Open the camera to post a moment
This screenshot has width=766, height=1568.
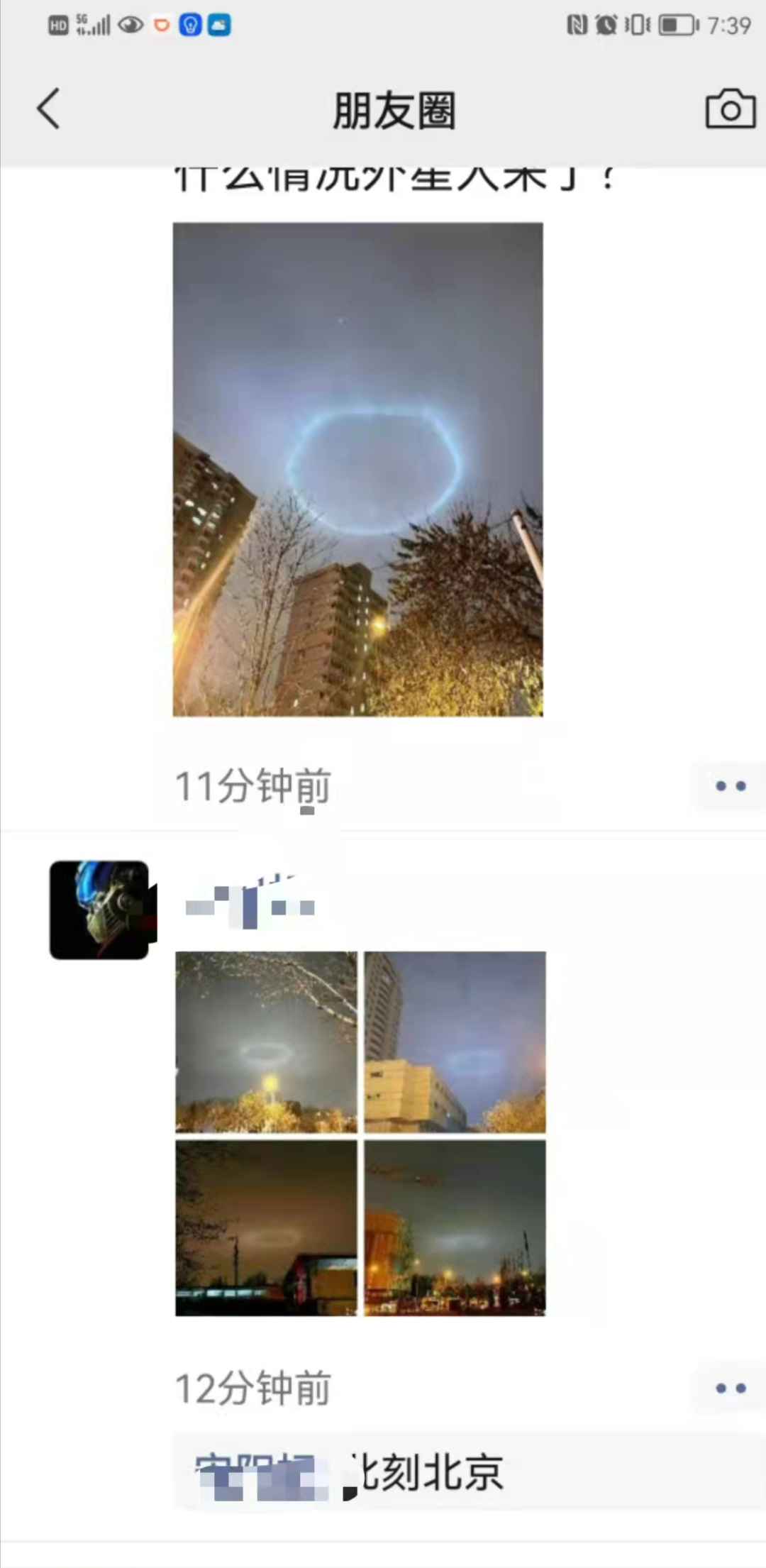[730, 109]
